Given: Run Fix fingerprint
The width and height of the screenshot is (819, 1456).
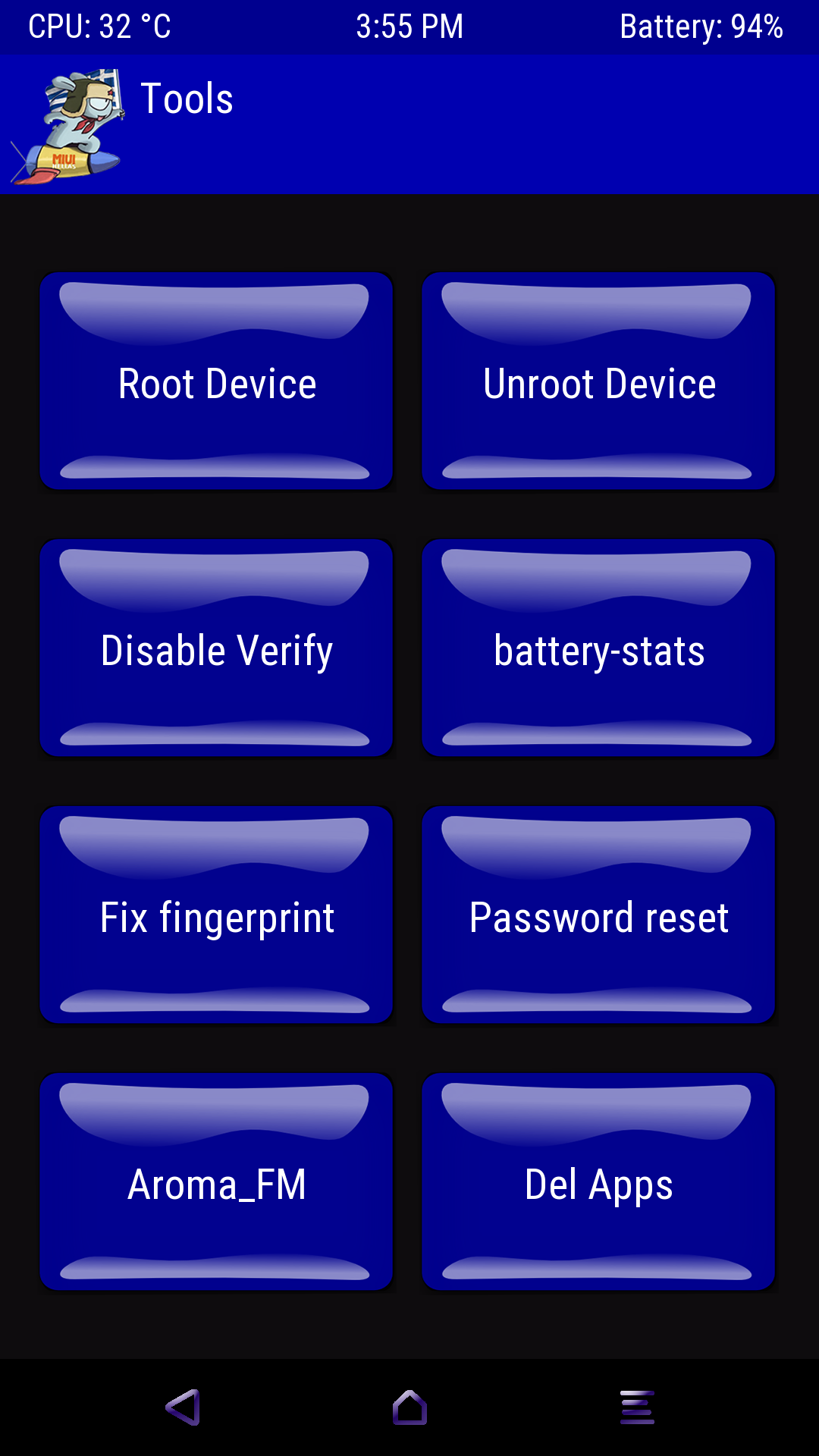Looking at the screenshot, I should click(x=217, y=916).
